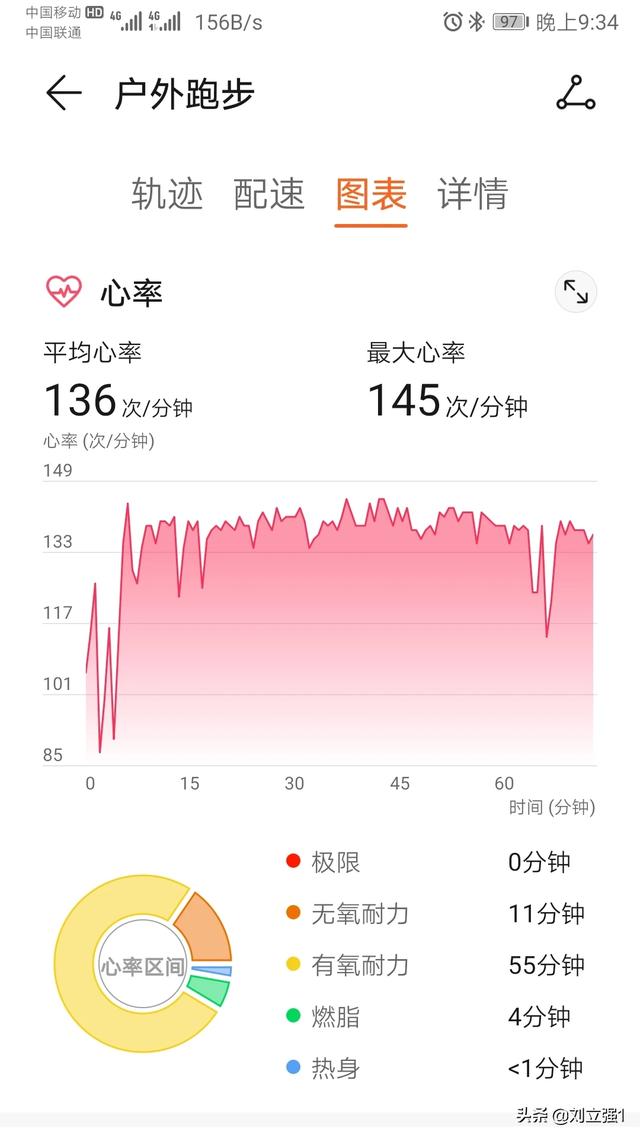Go back from 户外跑步 screen
Screen dimensions: 640x1138
pyautogui.click(x=63, y=93)
